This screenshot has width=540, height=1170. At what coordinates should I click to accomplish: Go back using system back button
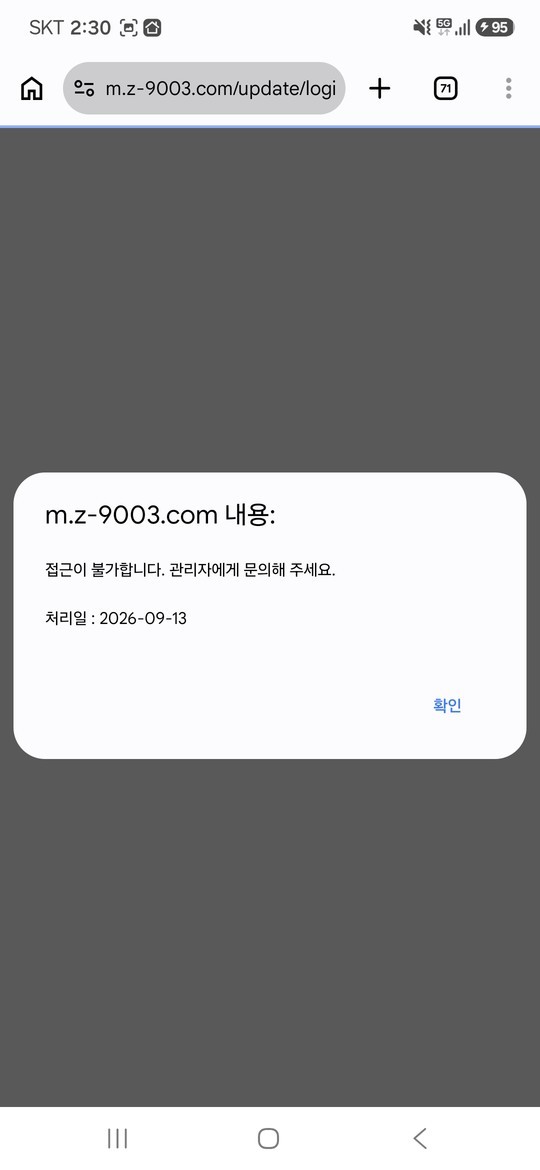coord(420,1138)
